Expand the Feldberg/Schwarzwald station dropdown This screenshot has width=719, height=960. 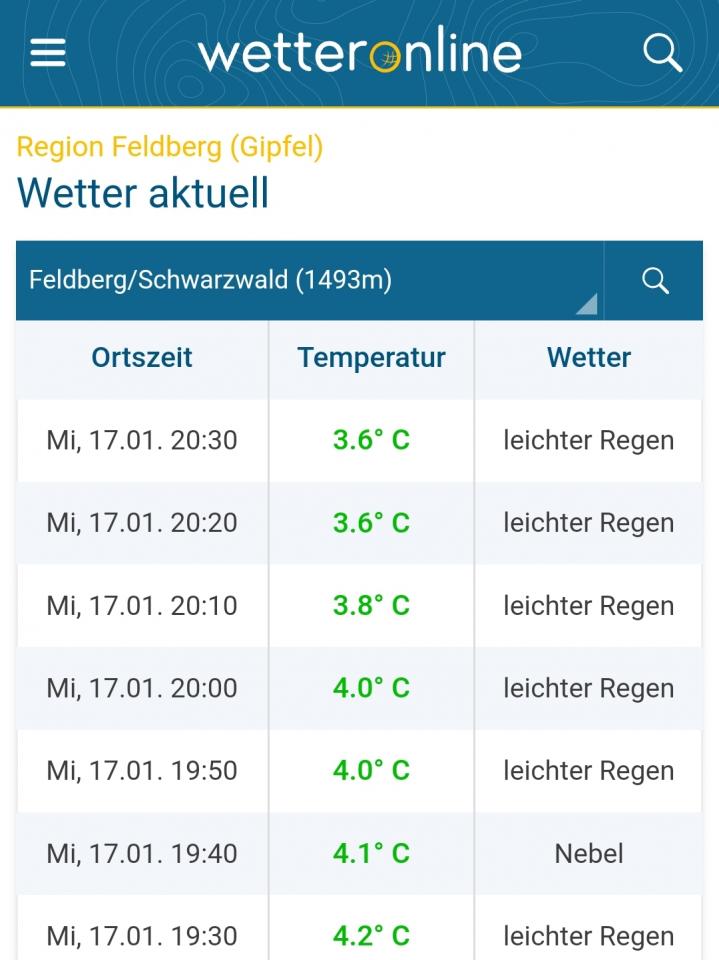coord(310,280)
